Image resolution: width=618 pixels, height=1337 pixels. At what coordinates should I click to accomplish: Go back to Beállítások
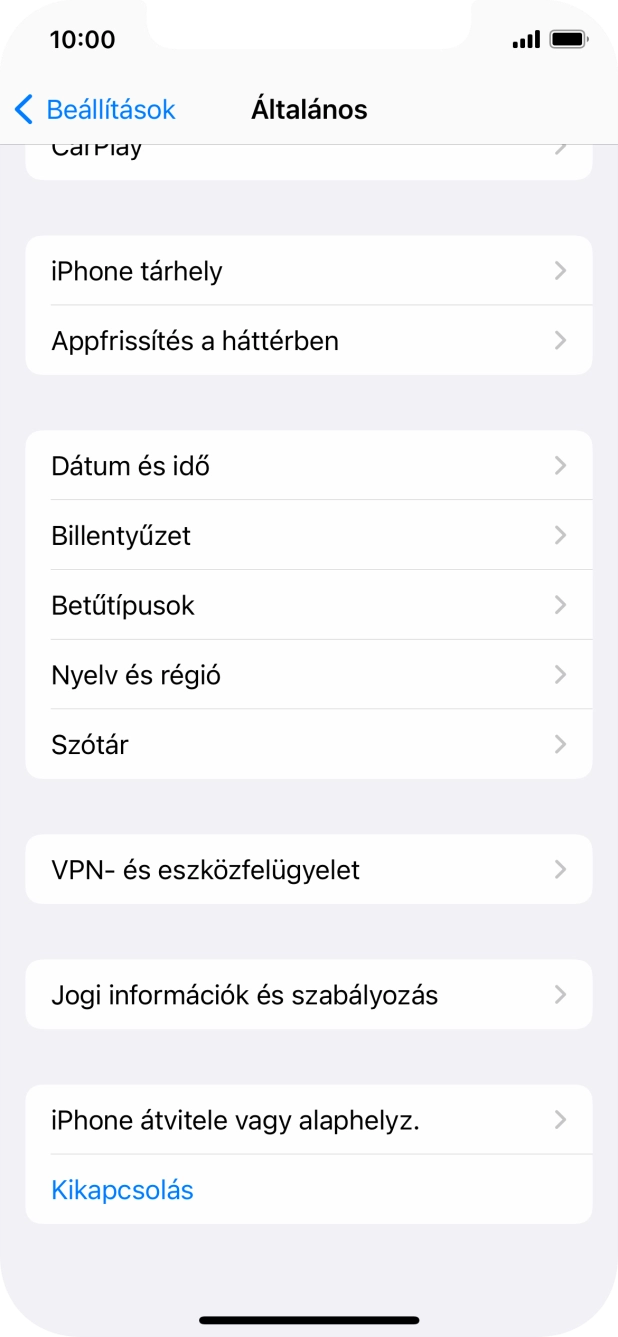pos(95,109)
